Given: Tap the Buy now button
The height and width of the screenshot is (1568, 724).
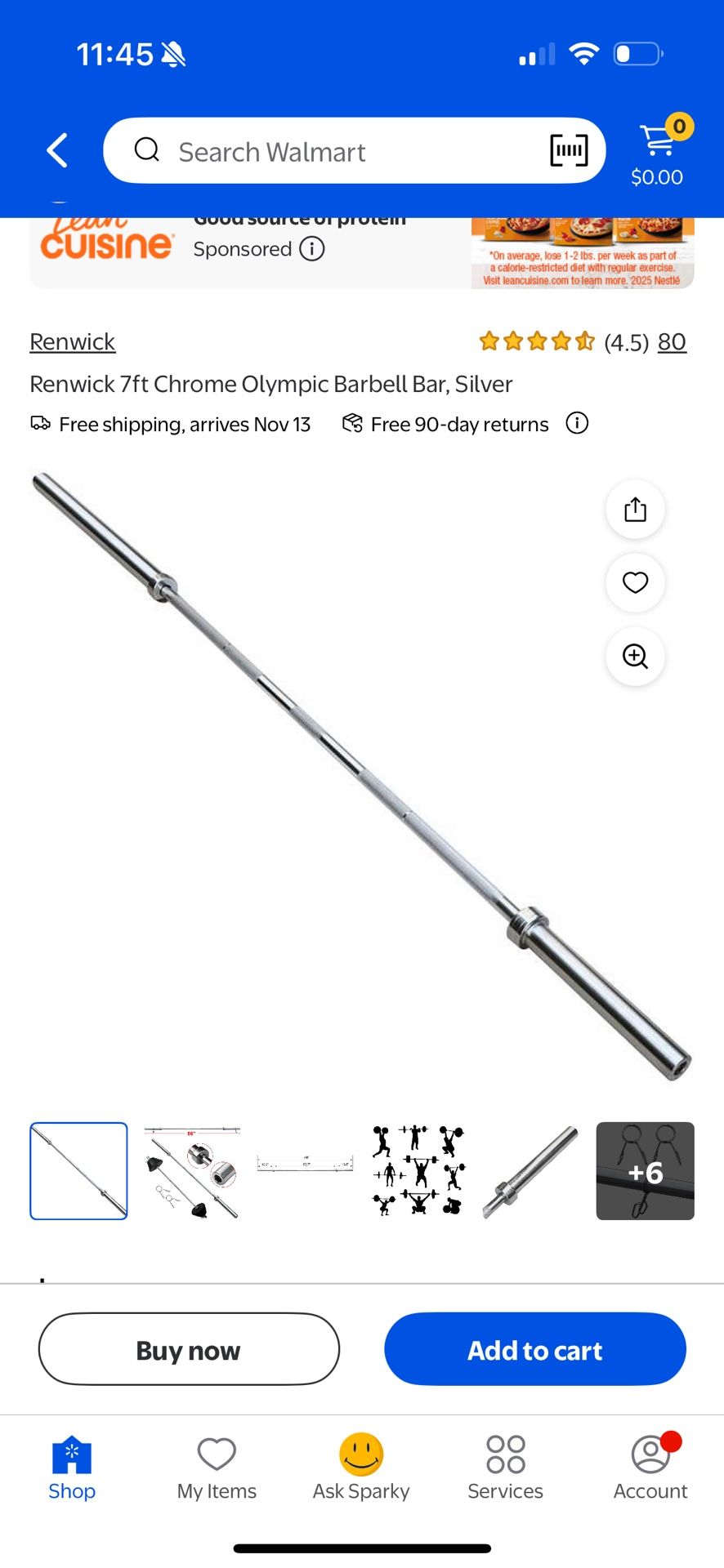Looking at the screenshot, I should click(188, 1349).
